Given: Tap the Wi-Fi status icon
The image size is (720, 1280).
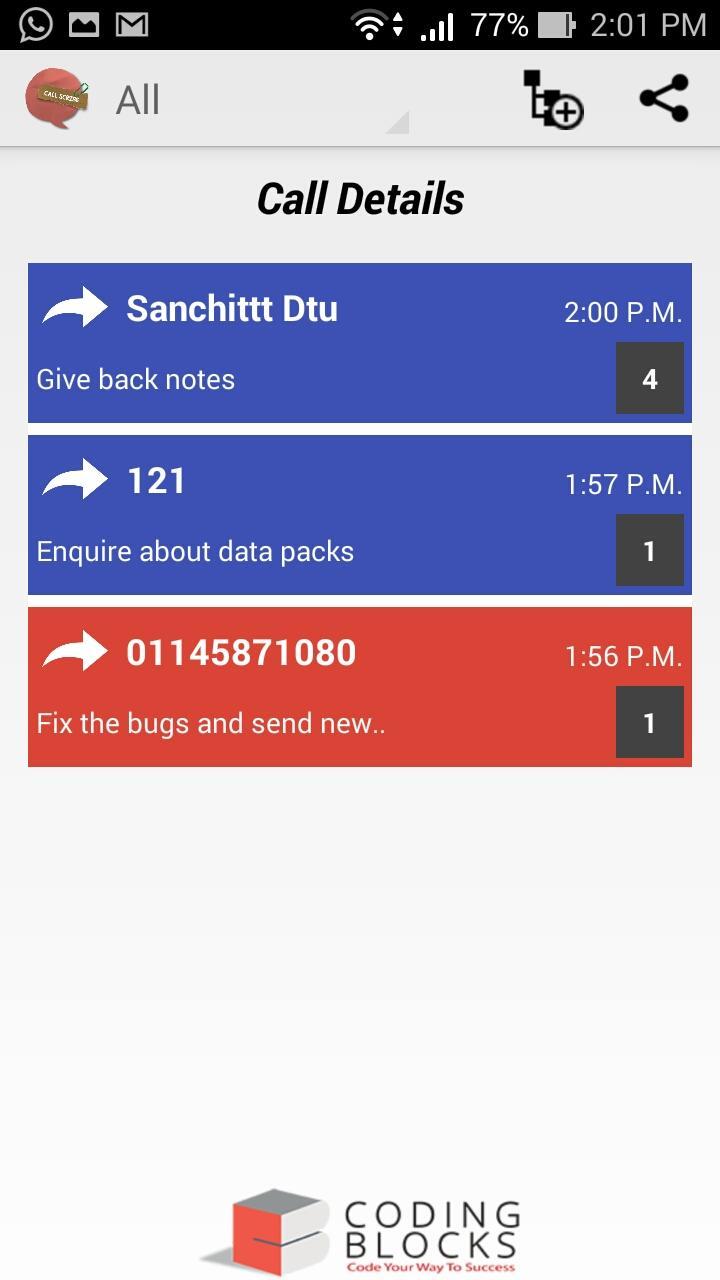Looking at the screenshot, I should tap(370, 23).
